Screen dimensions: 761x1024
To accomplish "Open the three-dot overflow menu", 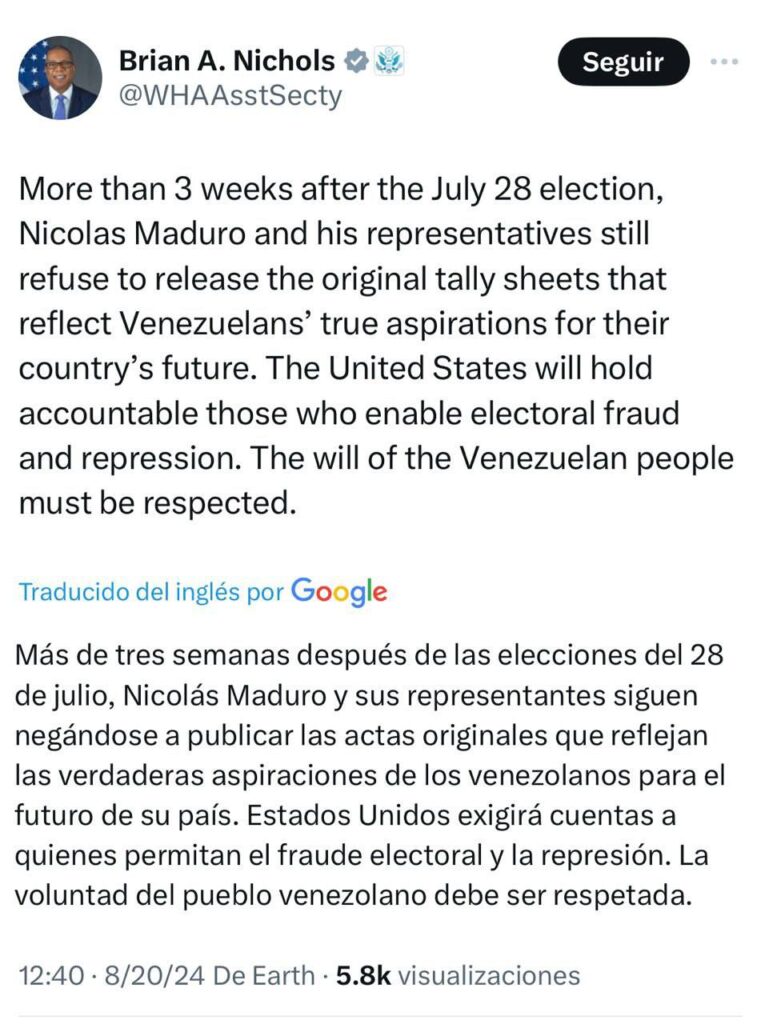I will [723, 62].
